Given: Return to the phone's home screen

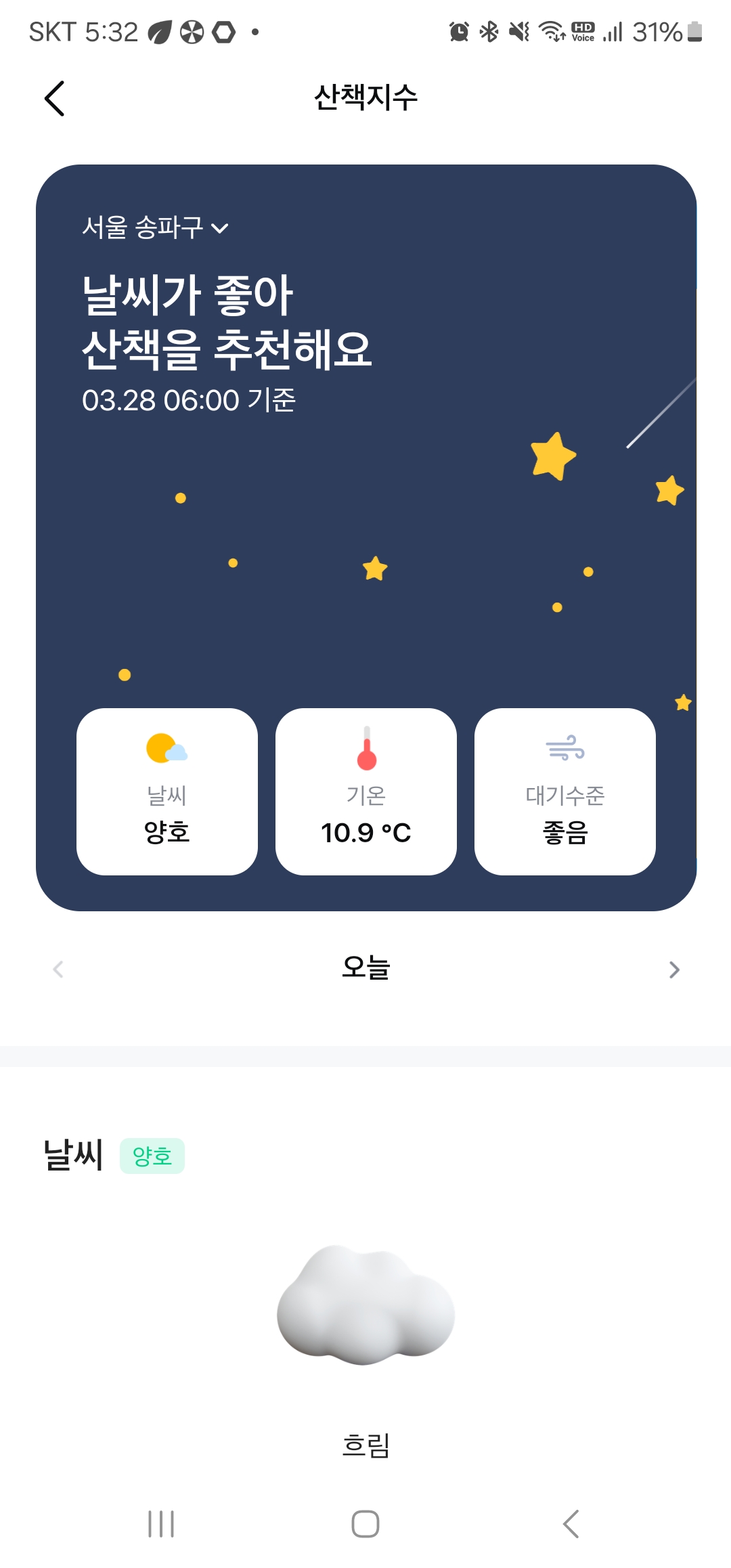Looking at the screenshot, I should click(x=365, y=1524).
